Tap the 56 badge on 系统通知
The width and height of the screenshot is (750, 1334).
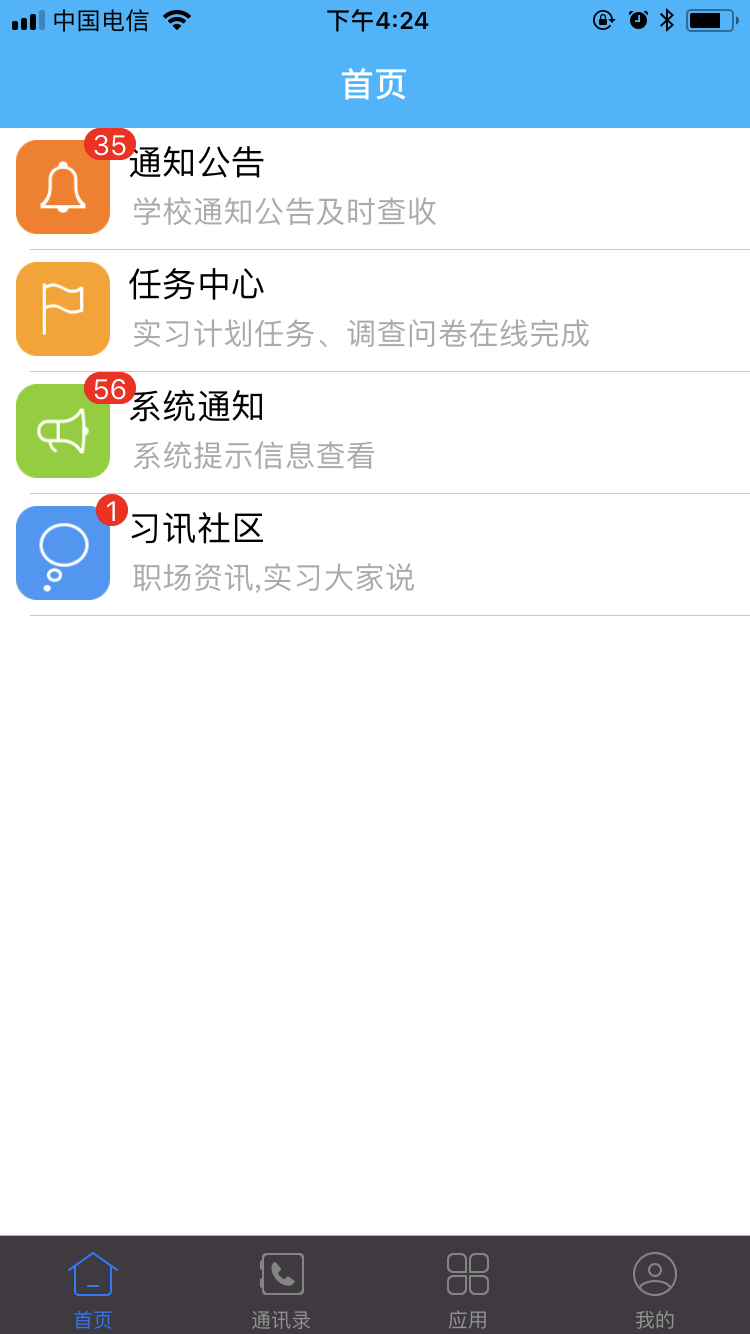(x=110, y=388)
